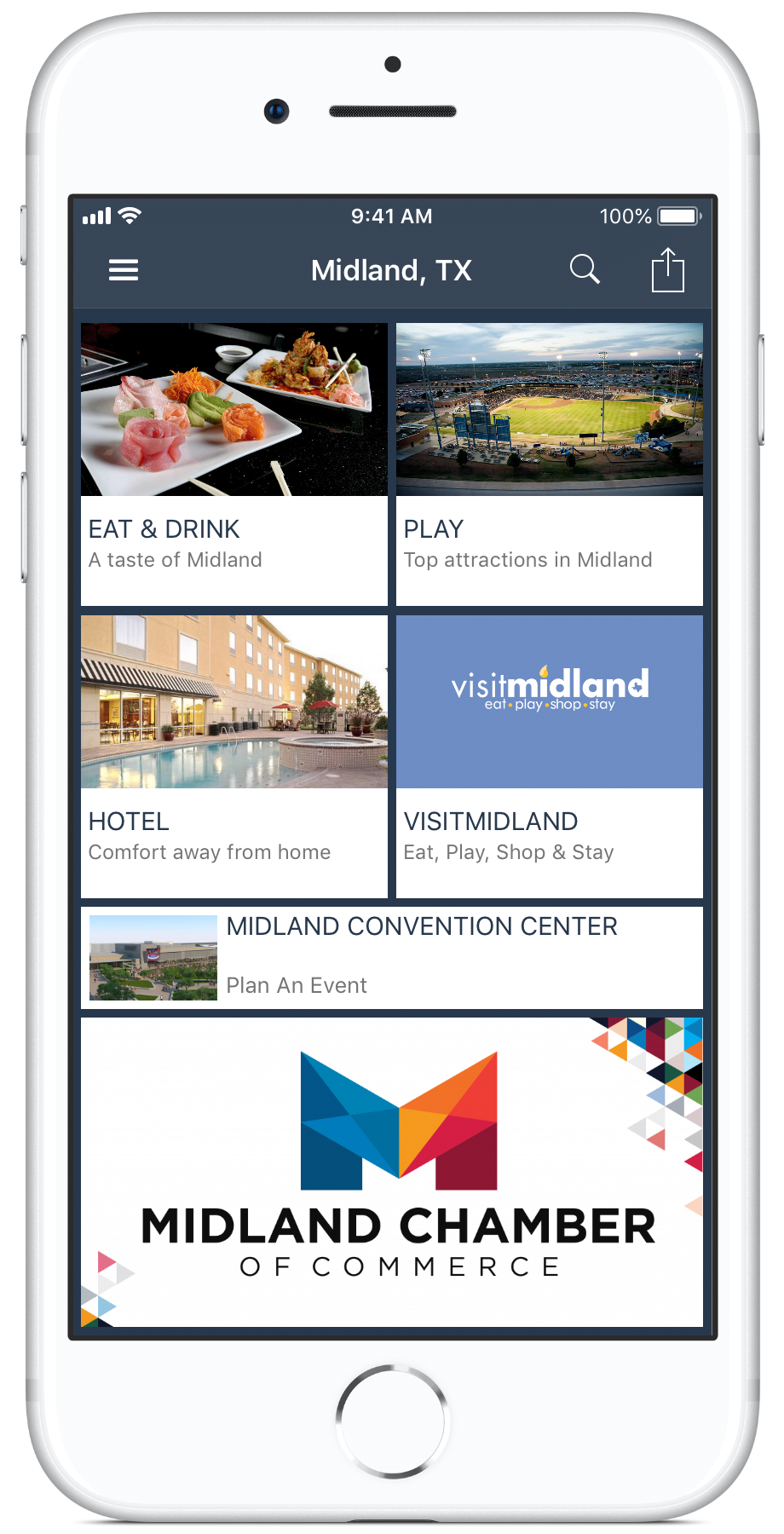
Task: Open the search magnifier
Action: tap(585, 269)
